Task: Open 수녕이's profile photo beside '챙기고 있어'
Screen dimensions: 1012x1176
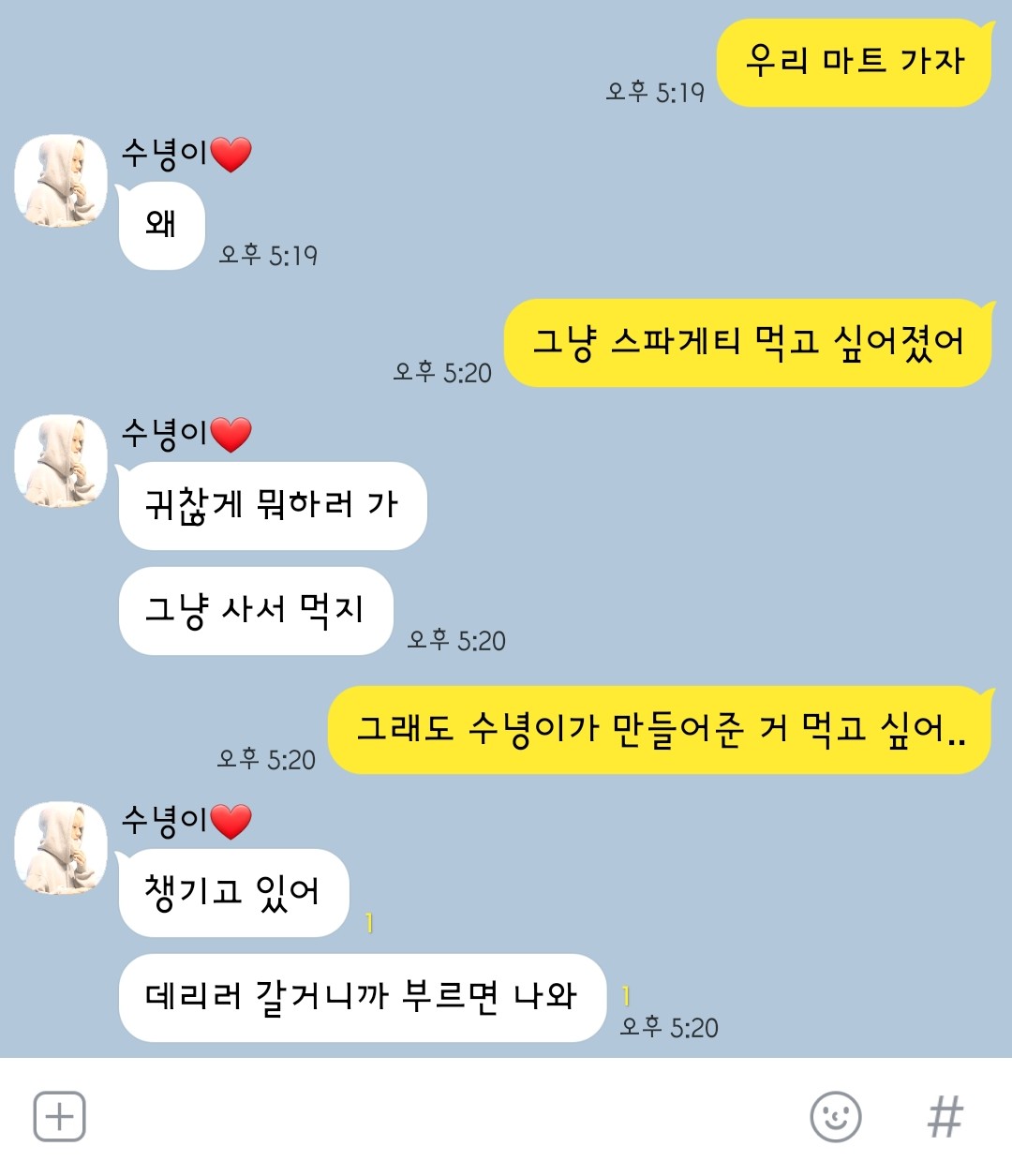Action: tap(62, 848)
